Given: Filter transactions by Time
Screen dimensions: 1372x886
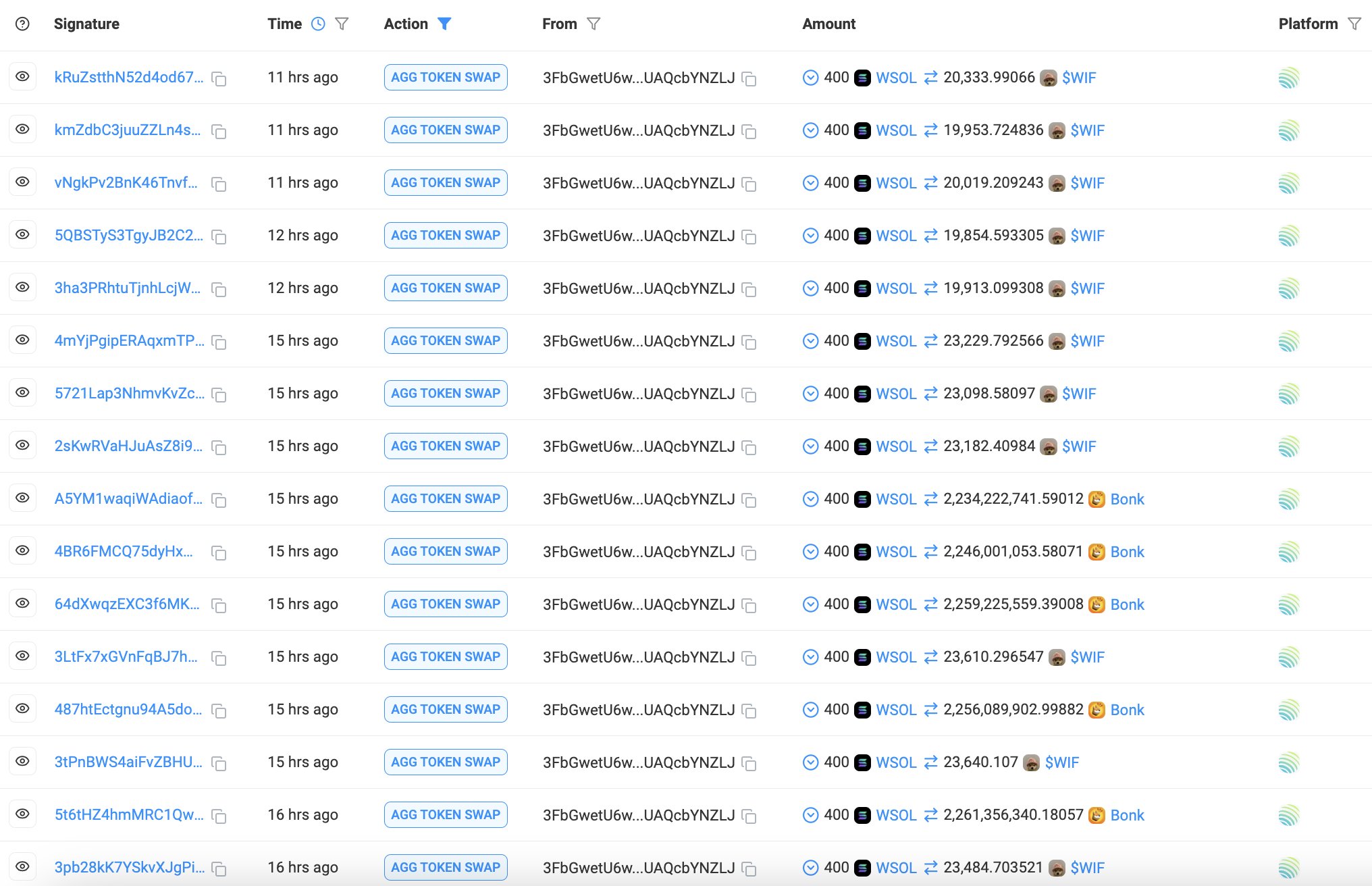Looking at the screenshot, I should pos(342,24).
